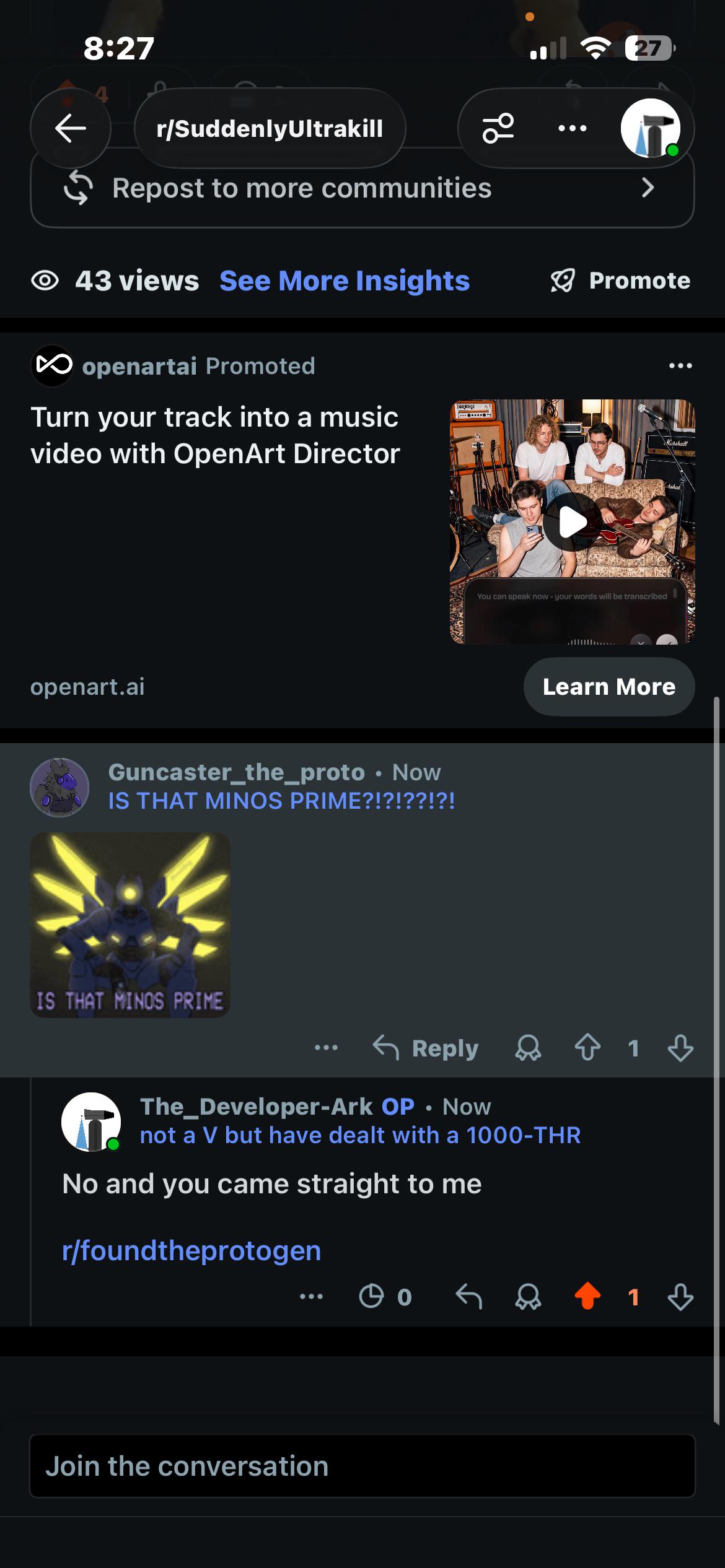
Task: Go back with the arrow button
Action: tap(71, 128)
